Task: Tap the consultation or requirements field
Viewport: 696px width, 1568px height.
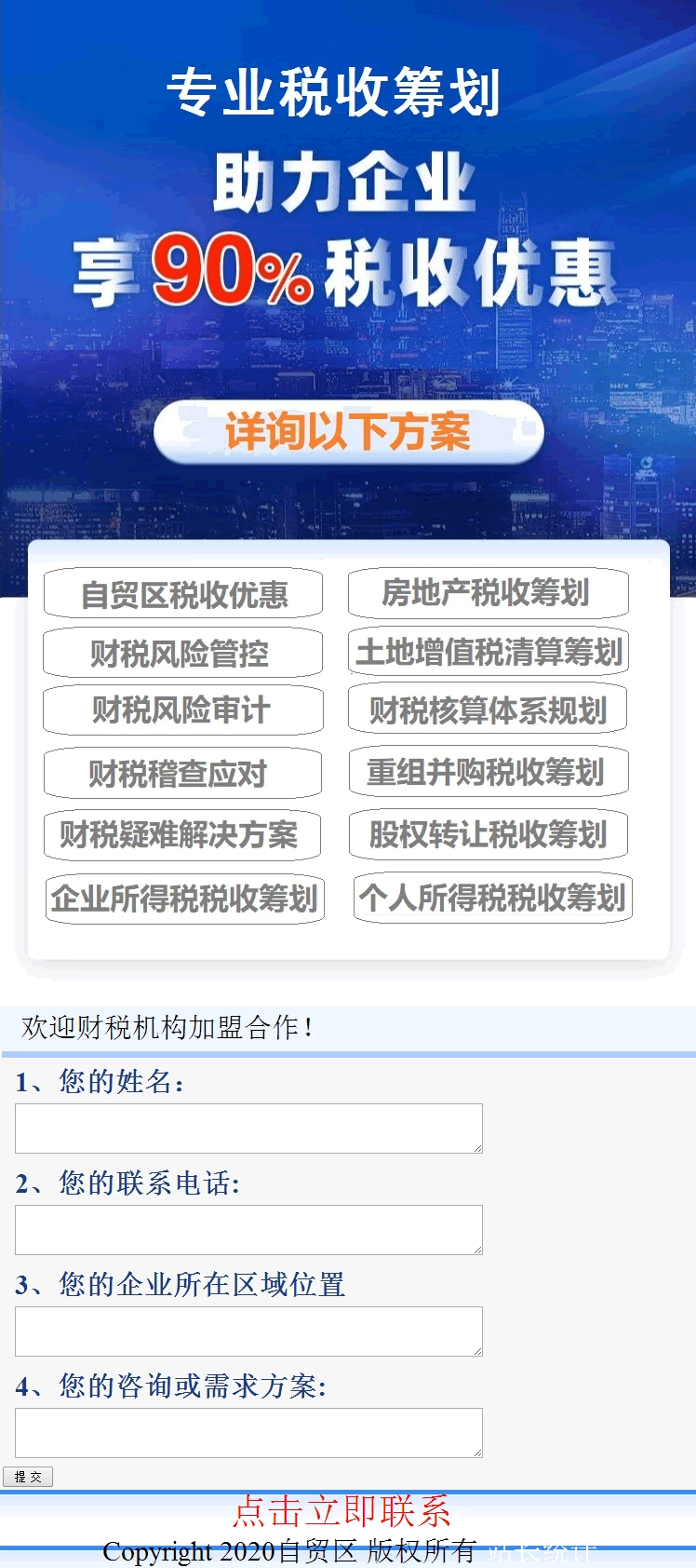Action: coord(248,1433)
